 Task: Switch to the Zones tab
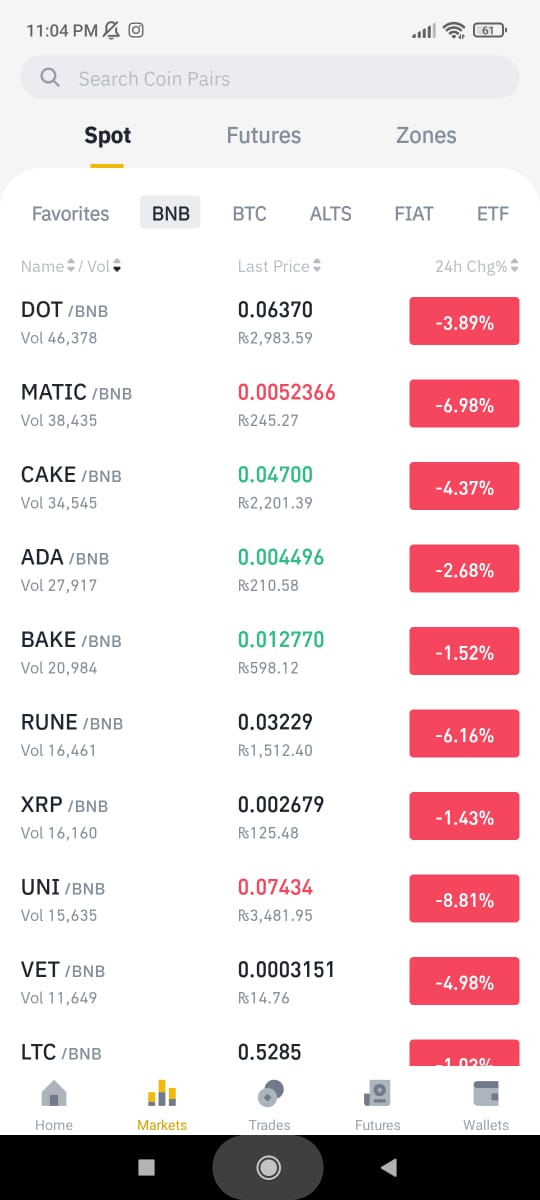click(x=426, y=135)
